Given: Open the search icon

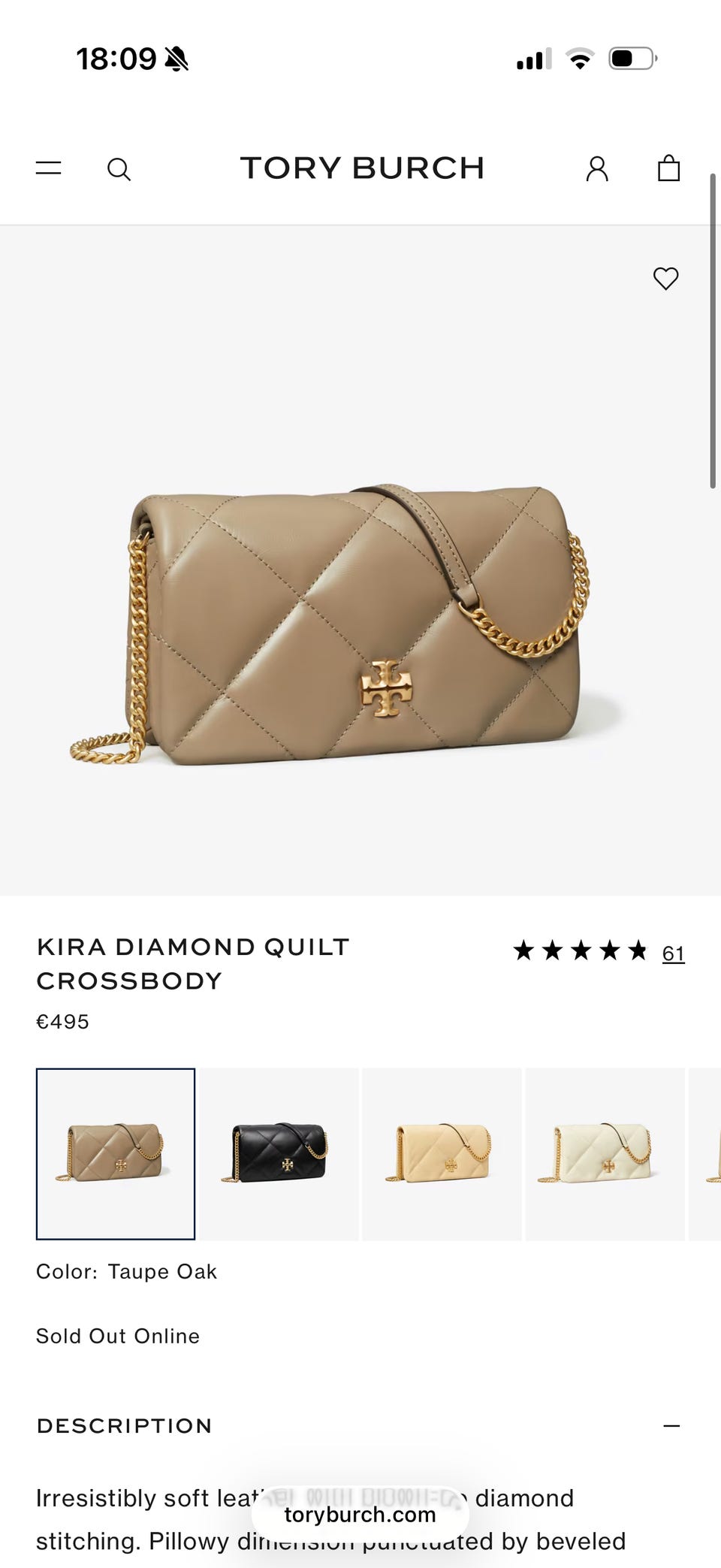Looking at the screenshot, I should pyautogui.click(x=119, y=169).
